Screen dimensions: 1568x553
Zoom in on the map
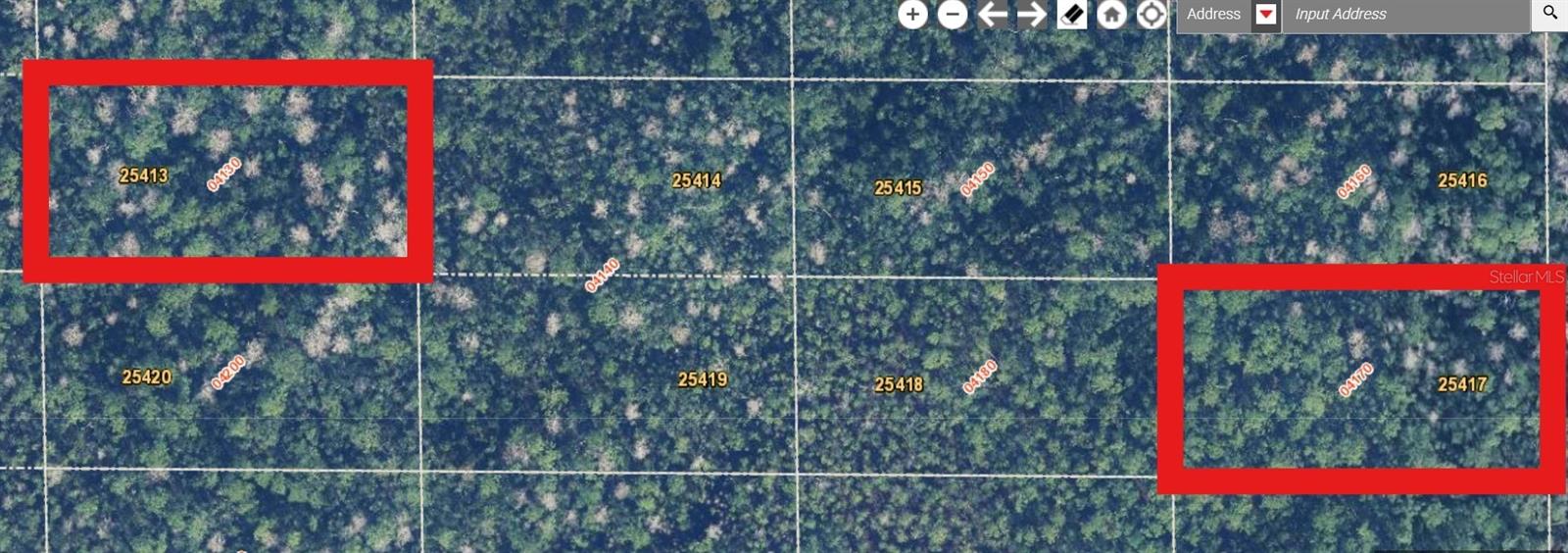click(x=912, y=15)
